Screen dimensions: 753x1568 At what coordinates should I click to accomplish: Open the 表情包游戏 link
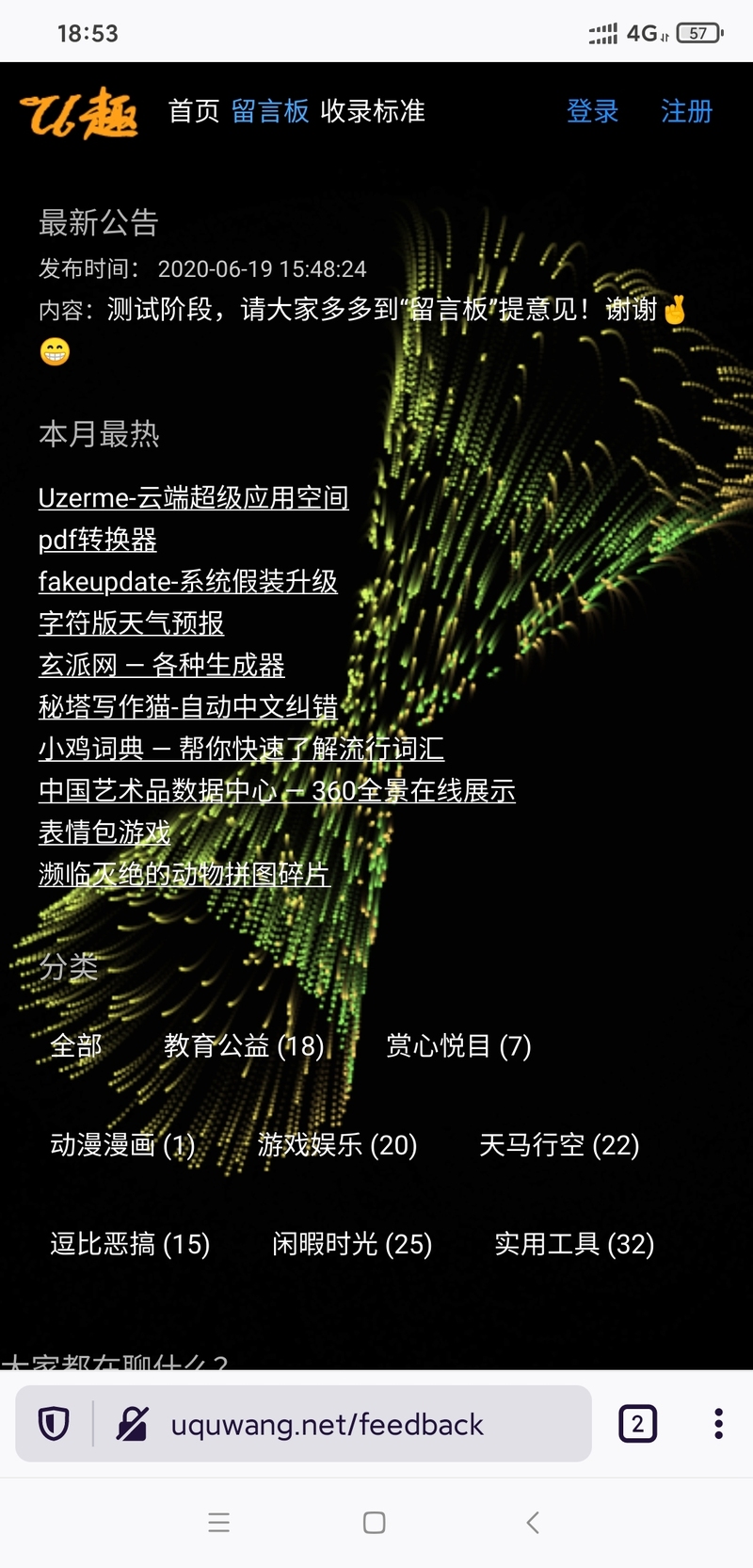(104, 832)
